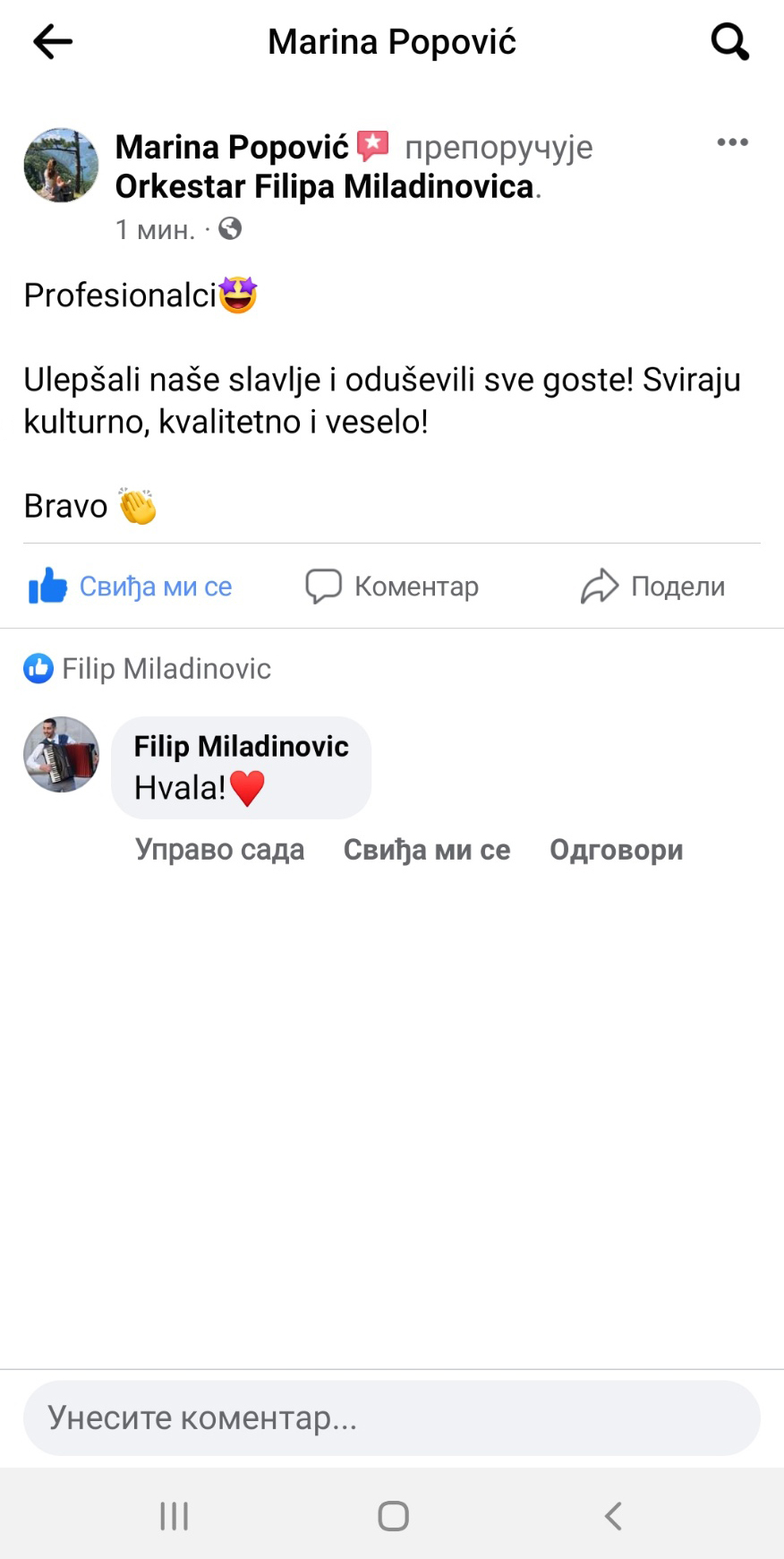Open the recent apps button
This screenshot has width=784, height=1559.
pos(174,1516)
